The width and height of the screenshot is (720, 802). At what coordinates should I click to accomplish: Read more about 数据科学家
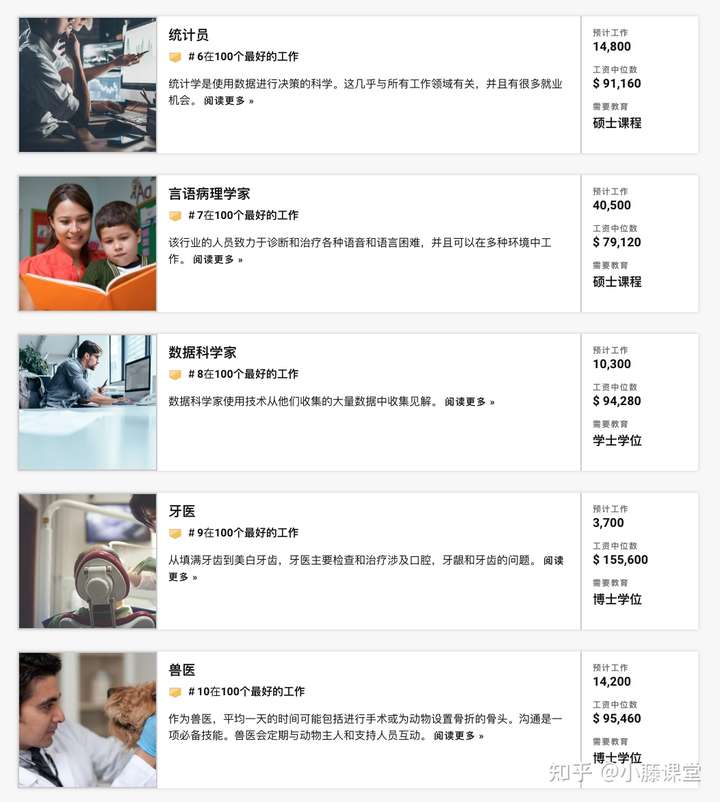click(x=469, y=402)
